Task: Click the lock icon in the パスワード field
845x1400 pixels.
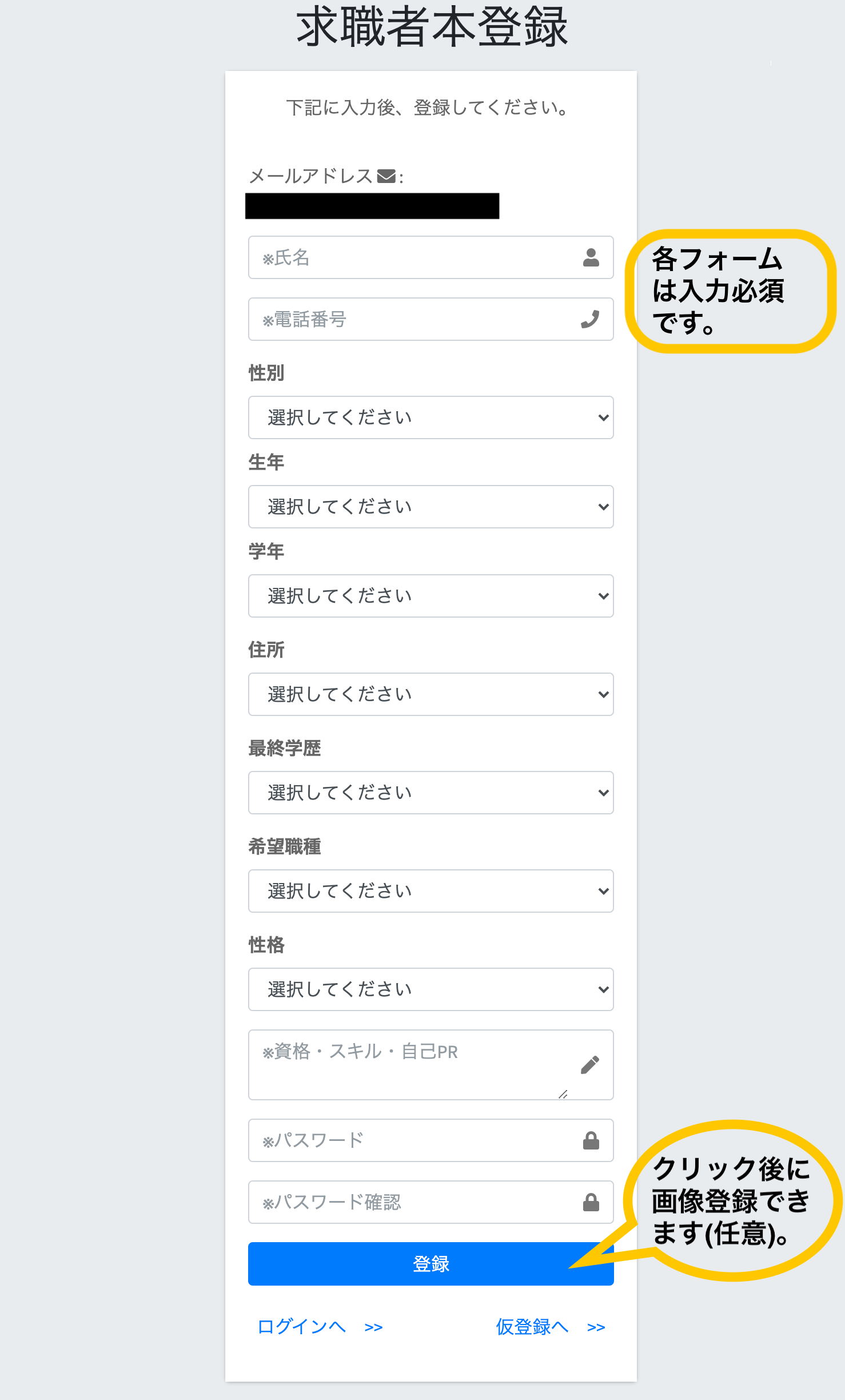Action: click(591, 1140)
